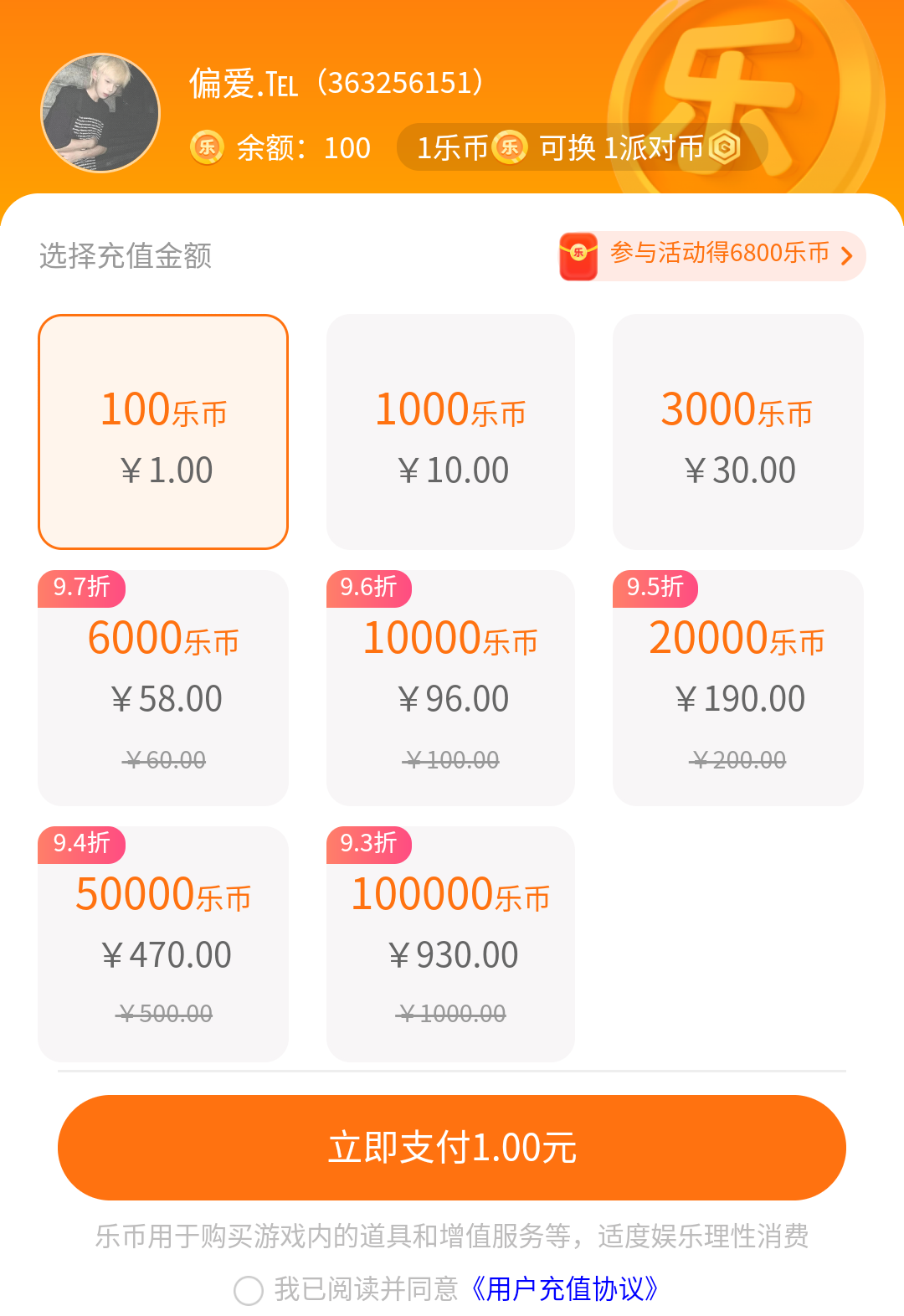Check the 我已阅读并同意 agreement circle
904x1316 pixels.
point(249,1290)
